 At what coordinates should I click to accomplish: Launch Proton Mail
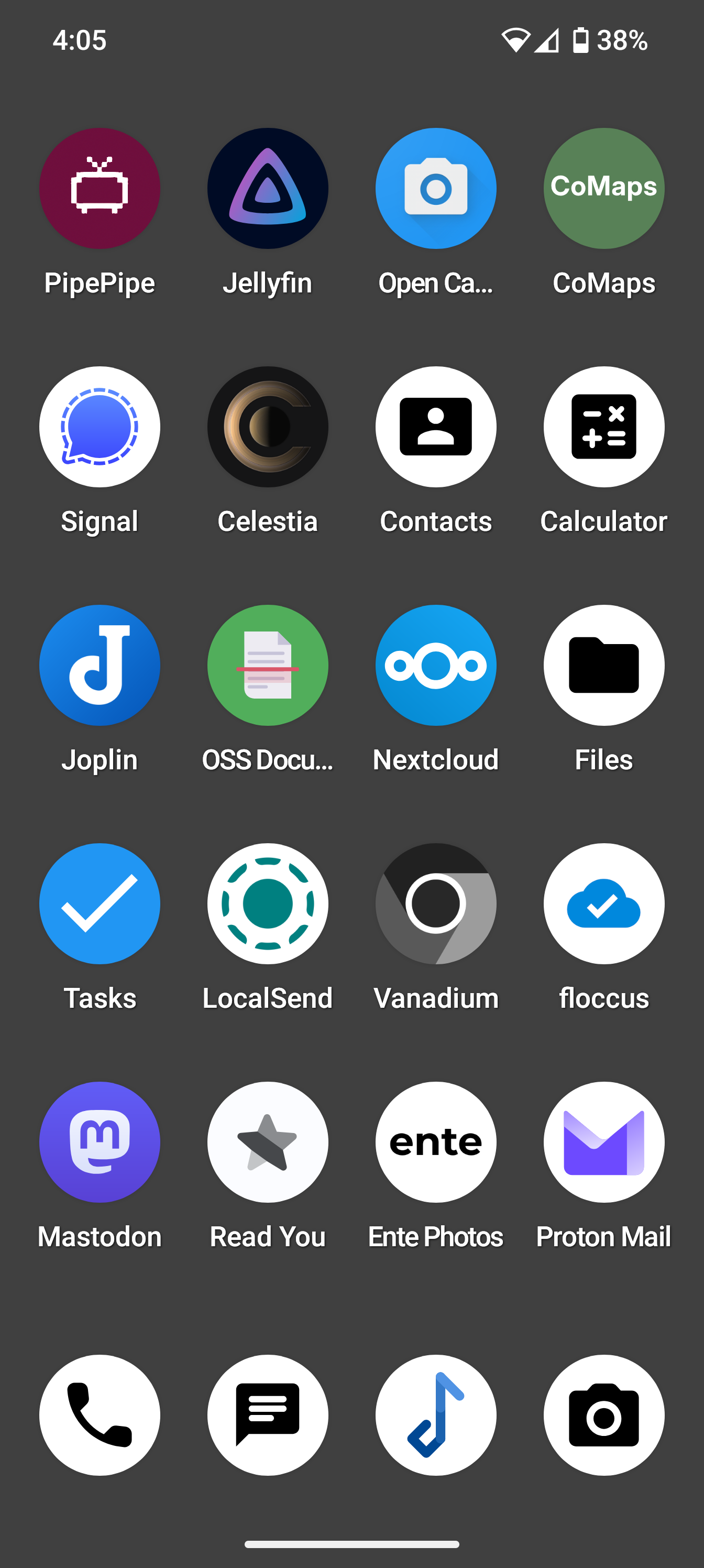[x=603, y=1142]
